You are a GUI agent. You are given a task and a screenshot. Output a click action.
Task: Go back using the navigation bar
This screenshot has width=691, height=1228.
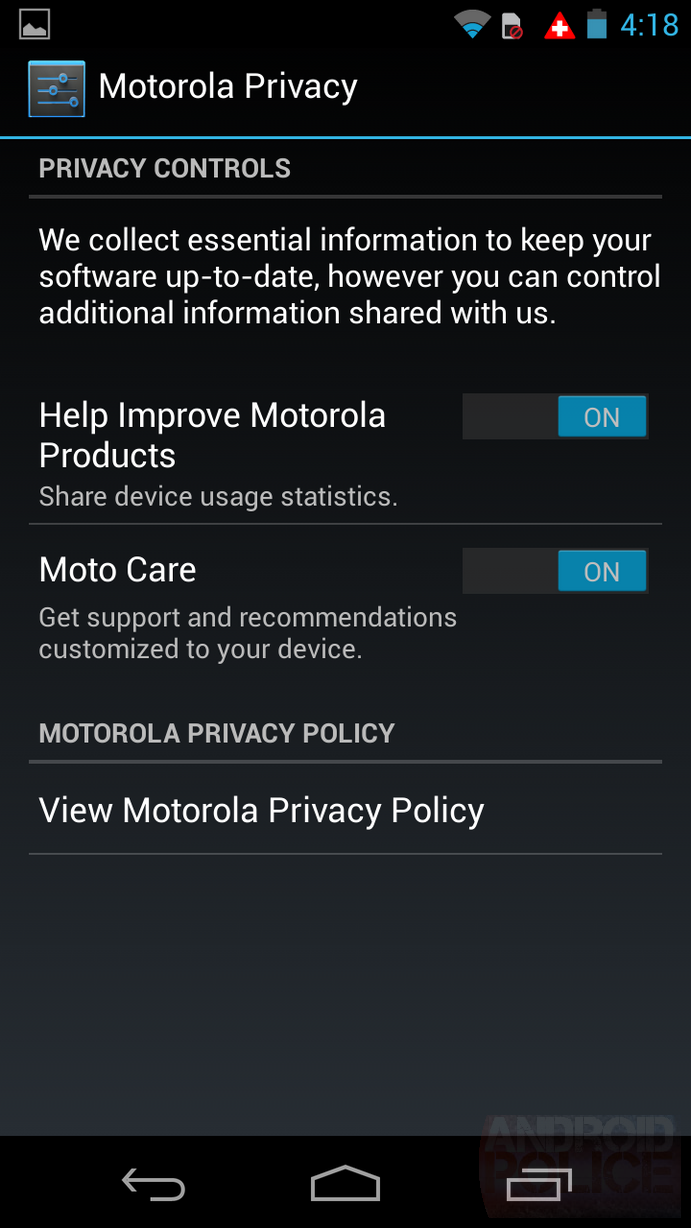(x=153, y=1185)
